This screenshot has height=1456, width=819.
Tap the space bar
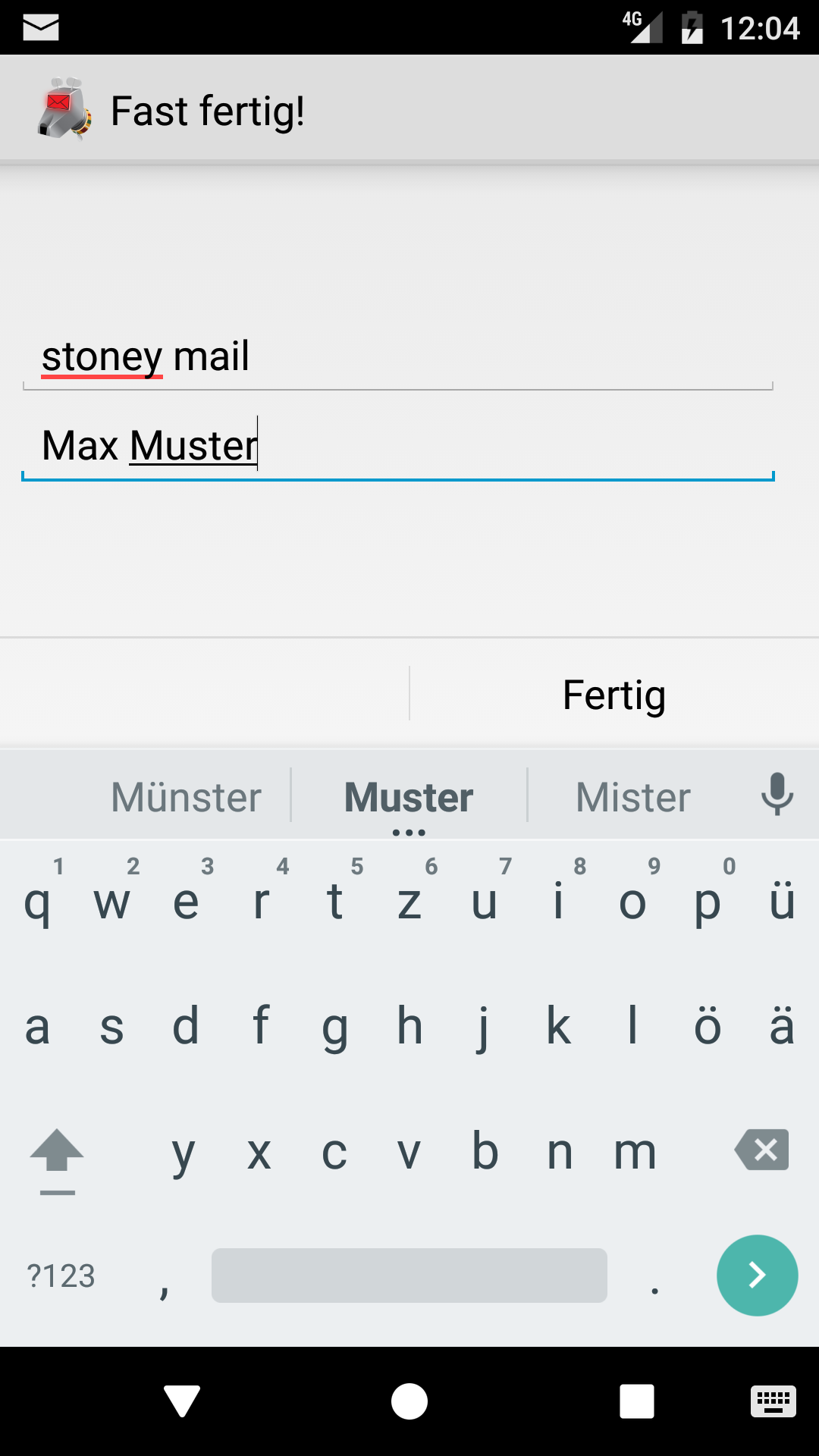pos(409,1276)
